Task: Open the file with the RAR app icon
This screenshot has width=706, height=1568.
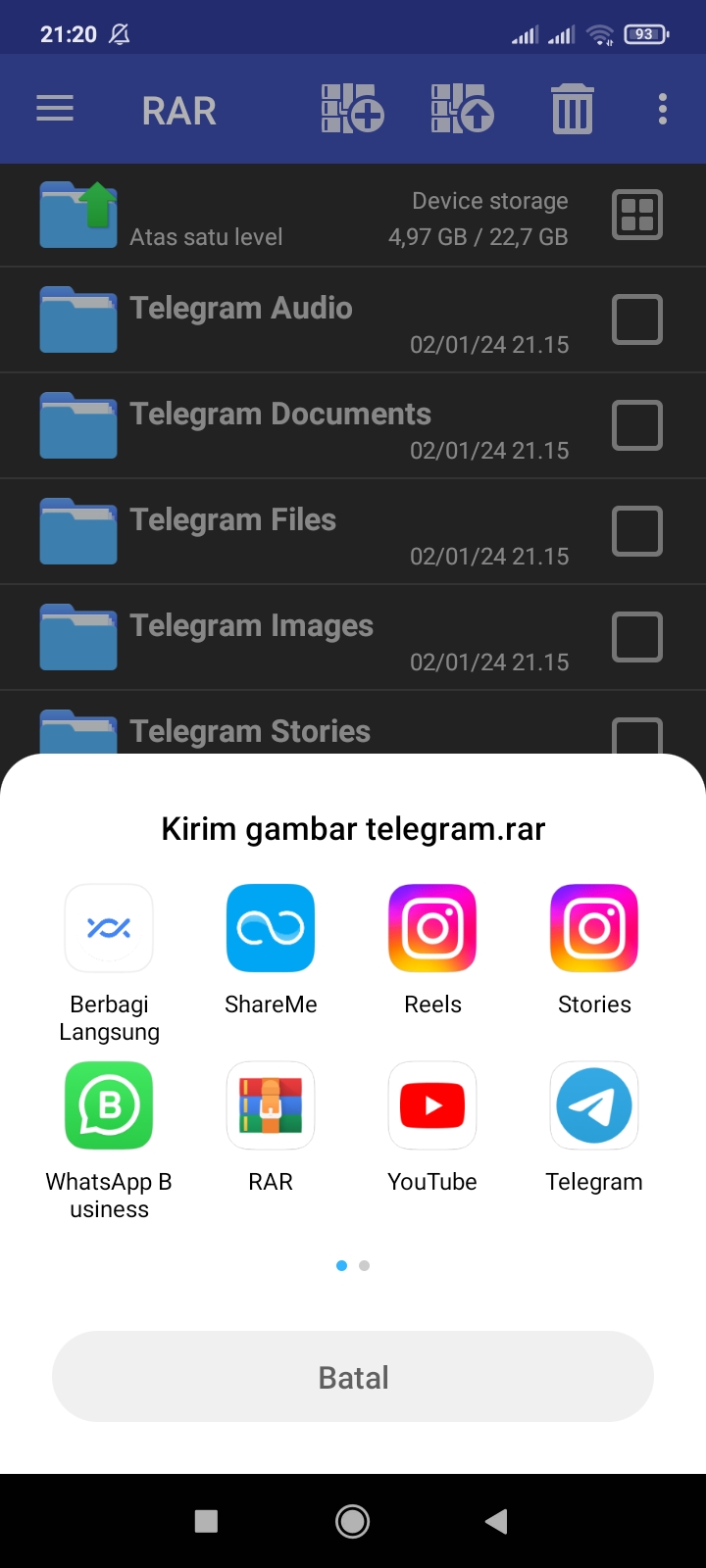Action: click(270, 1105)
